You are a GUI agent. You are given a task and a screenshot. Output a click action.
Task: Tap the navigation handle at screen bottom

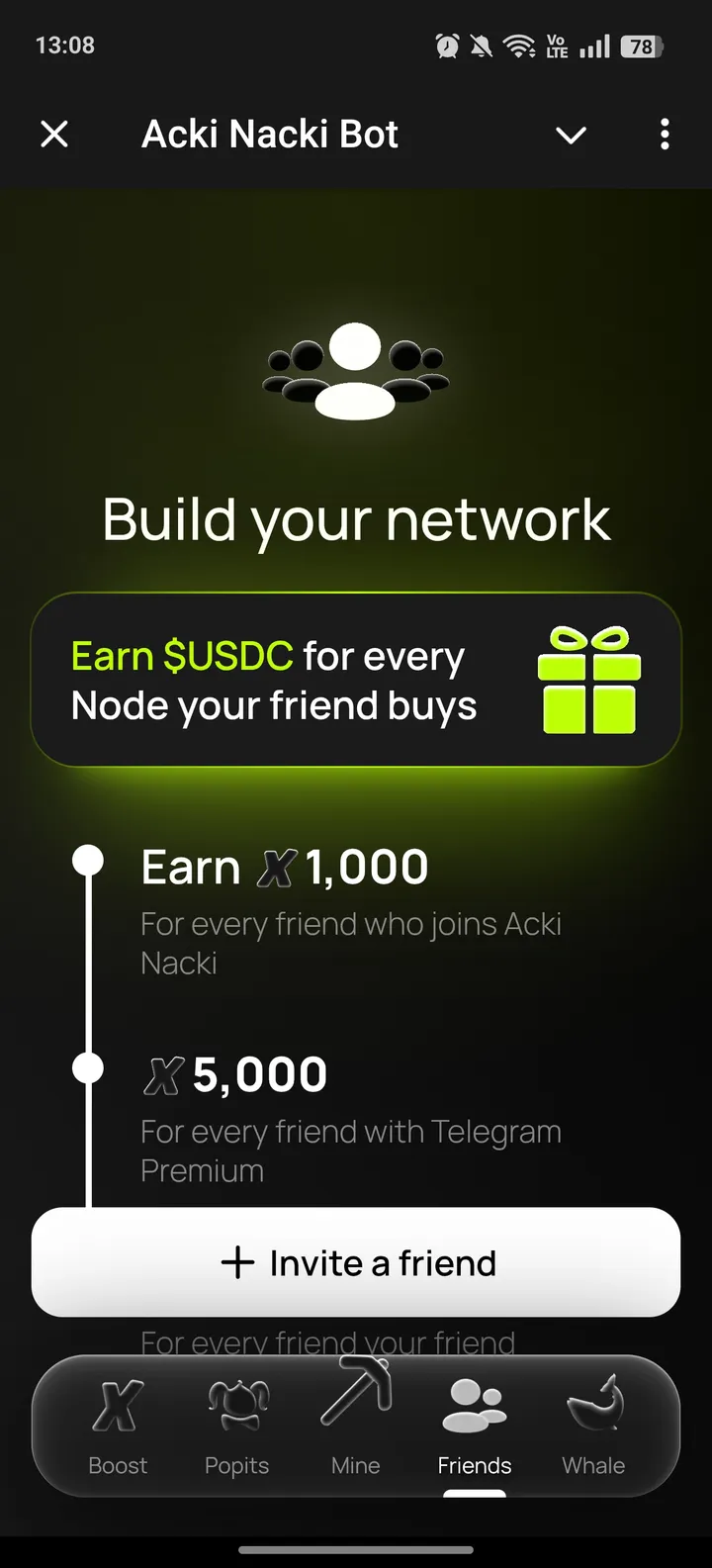355,1551
